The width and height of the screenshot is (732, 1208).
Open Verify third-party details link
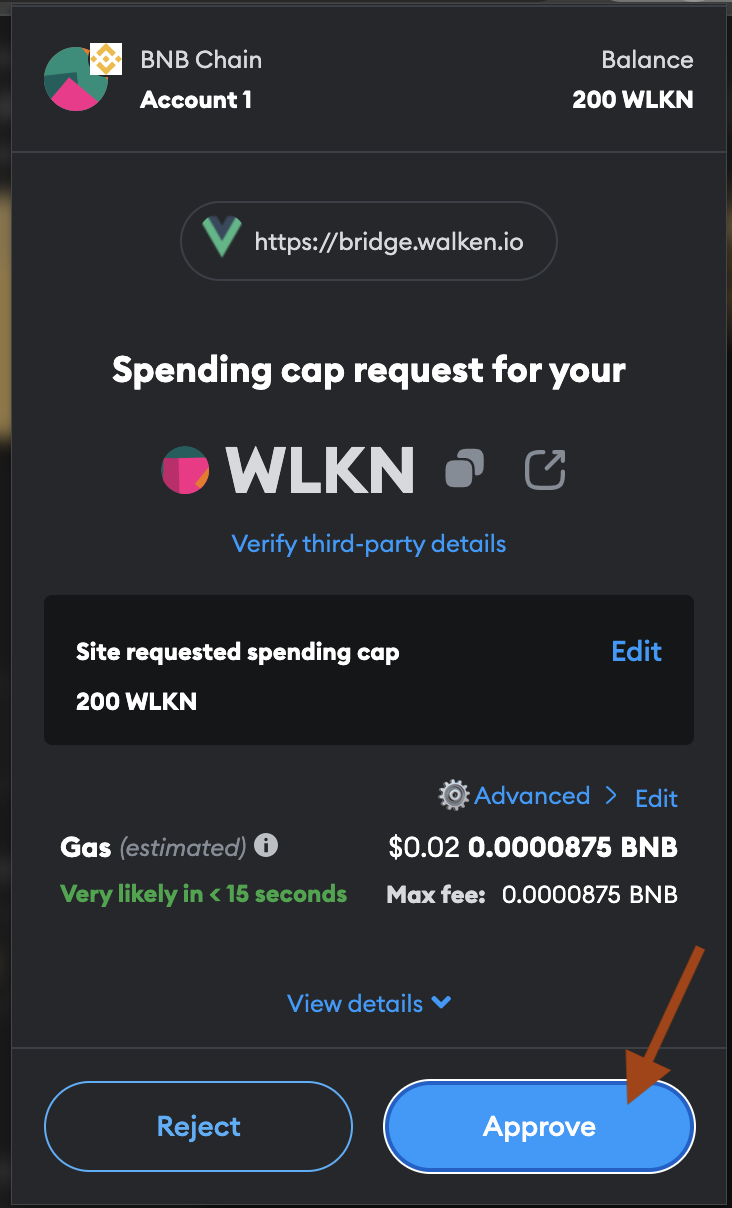click(368, 544)
